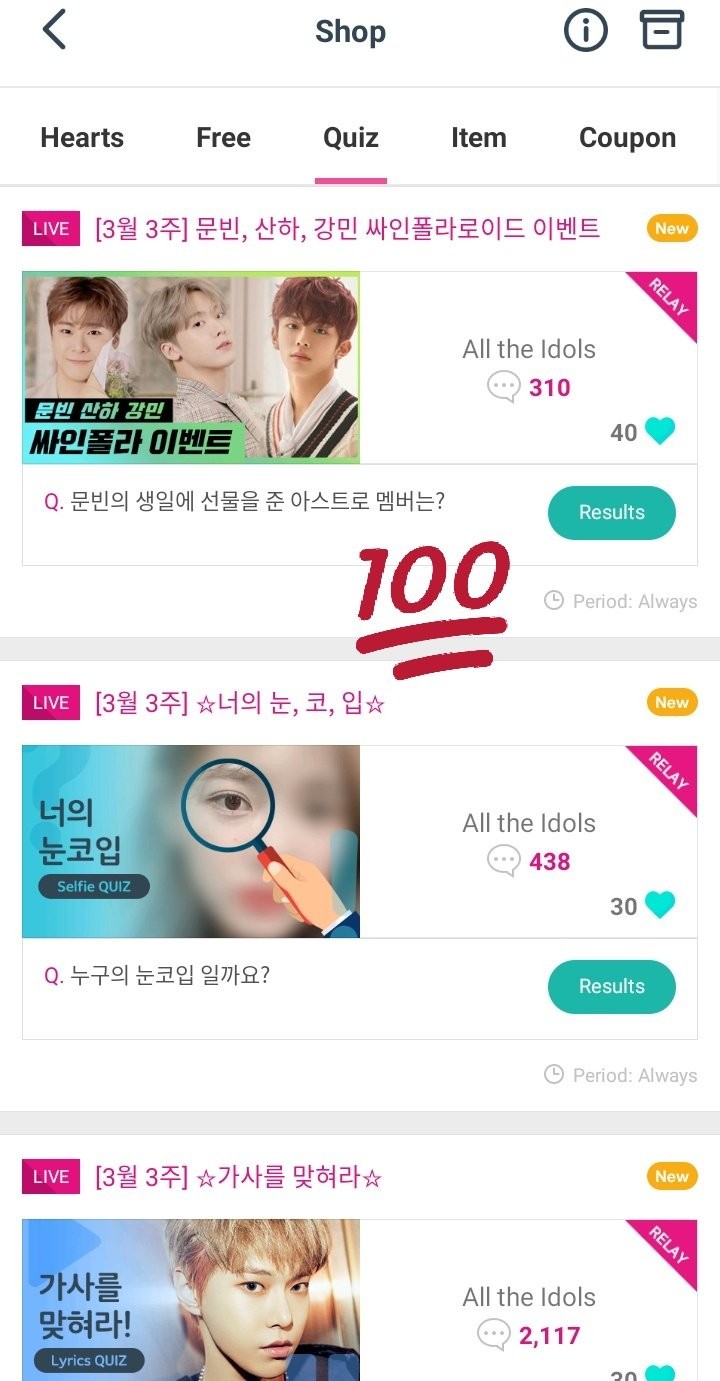Switch to the Item tab
720x1381 pixels.
pos(478,138)
